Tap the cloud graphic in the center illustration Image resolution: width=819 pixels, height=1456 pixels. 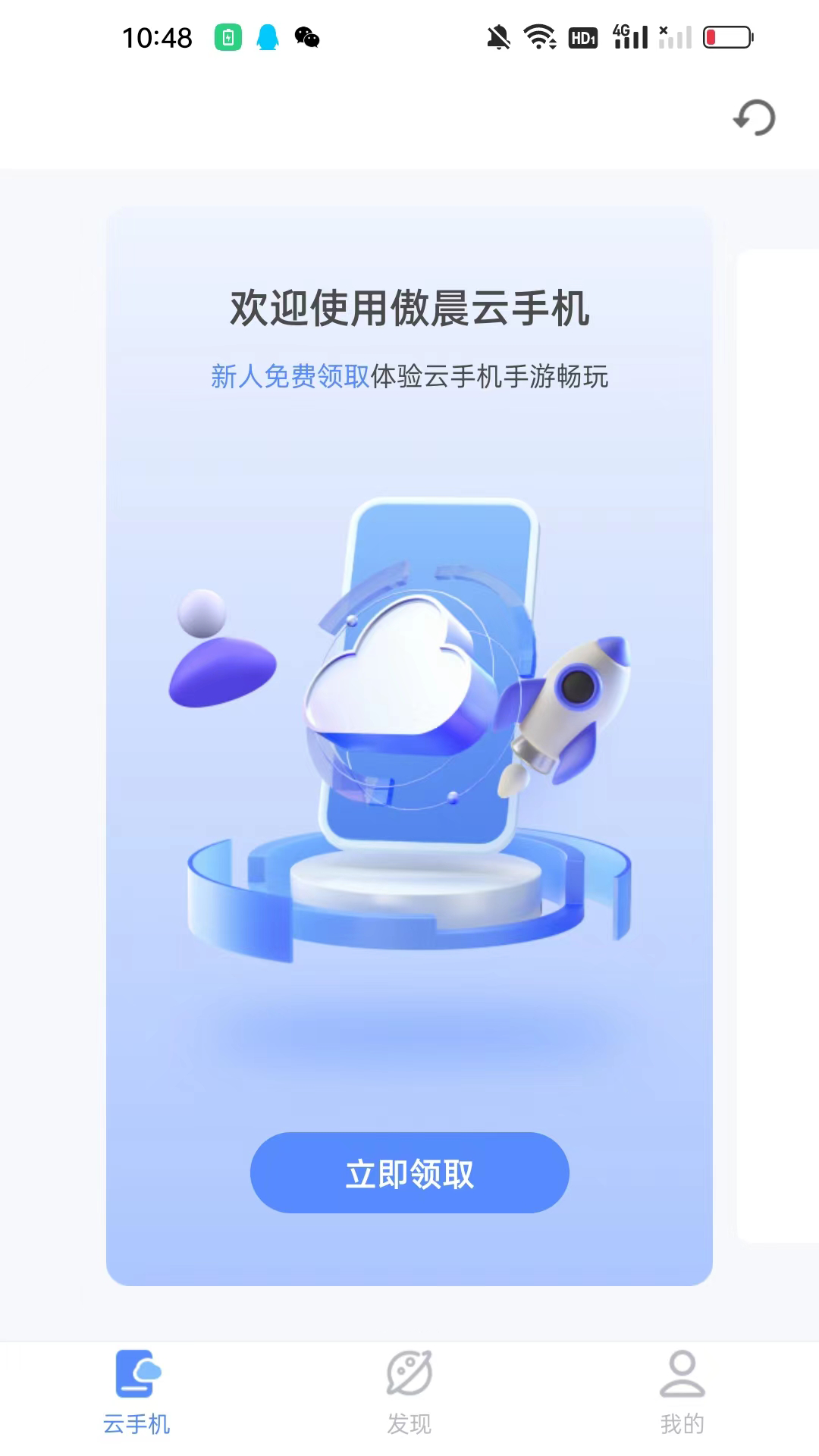coord(394,667)
